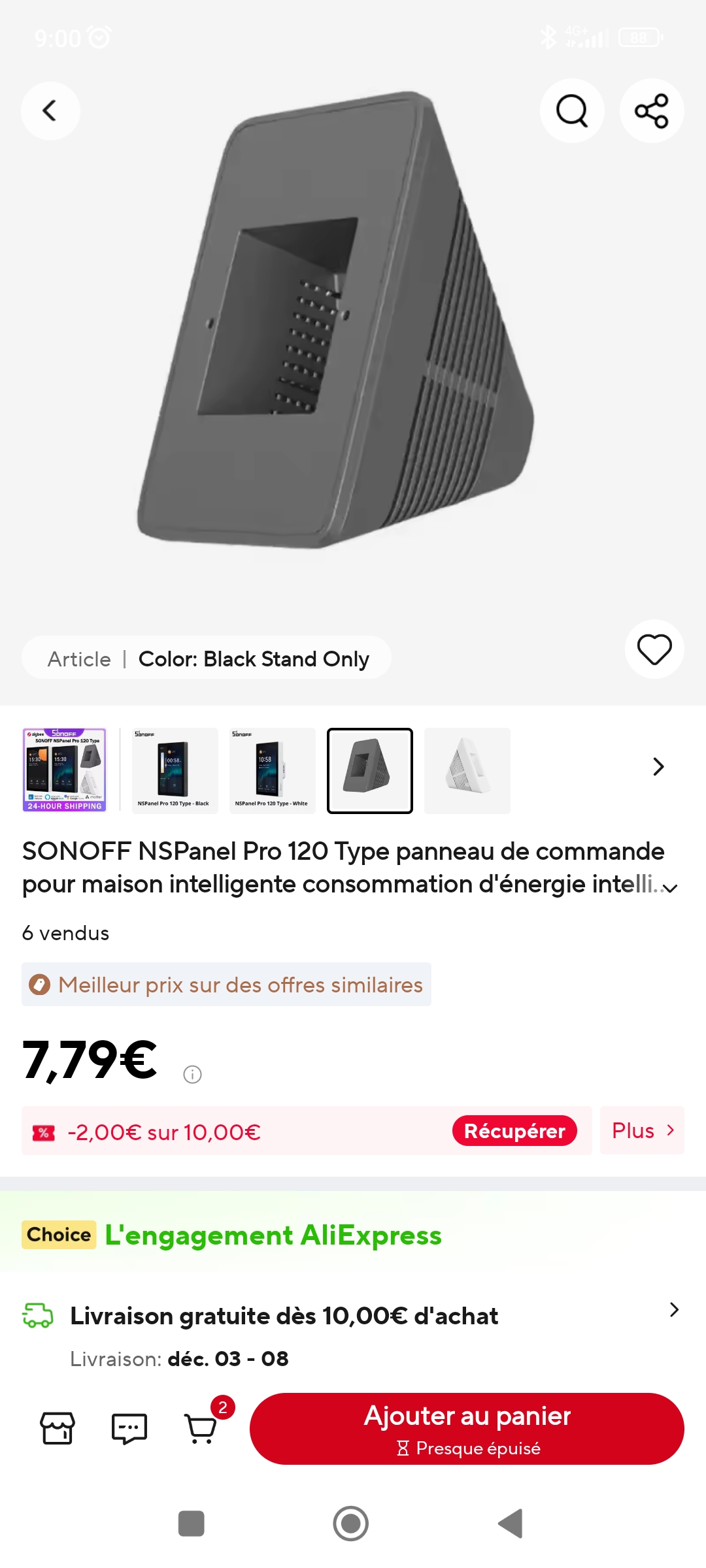Image resolution: width=706 pixels, height=1568 pixels.
Task: Select the NSPanel Pro 120 Type White variant
Action: 272,770
